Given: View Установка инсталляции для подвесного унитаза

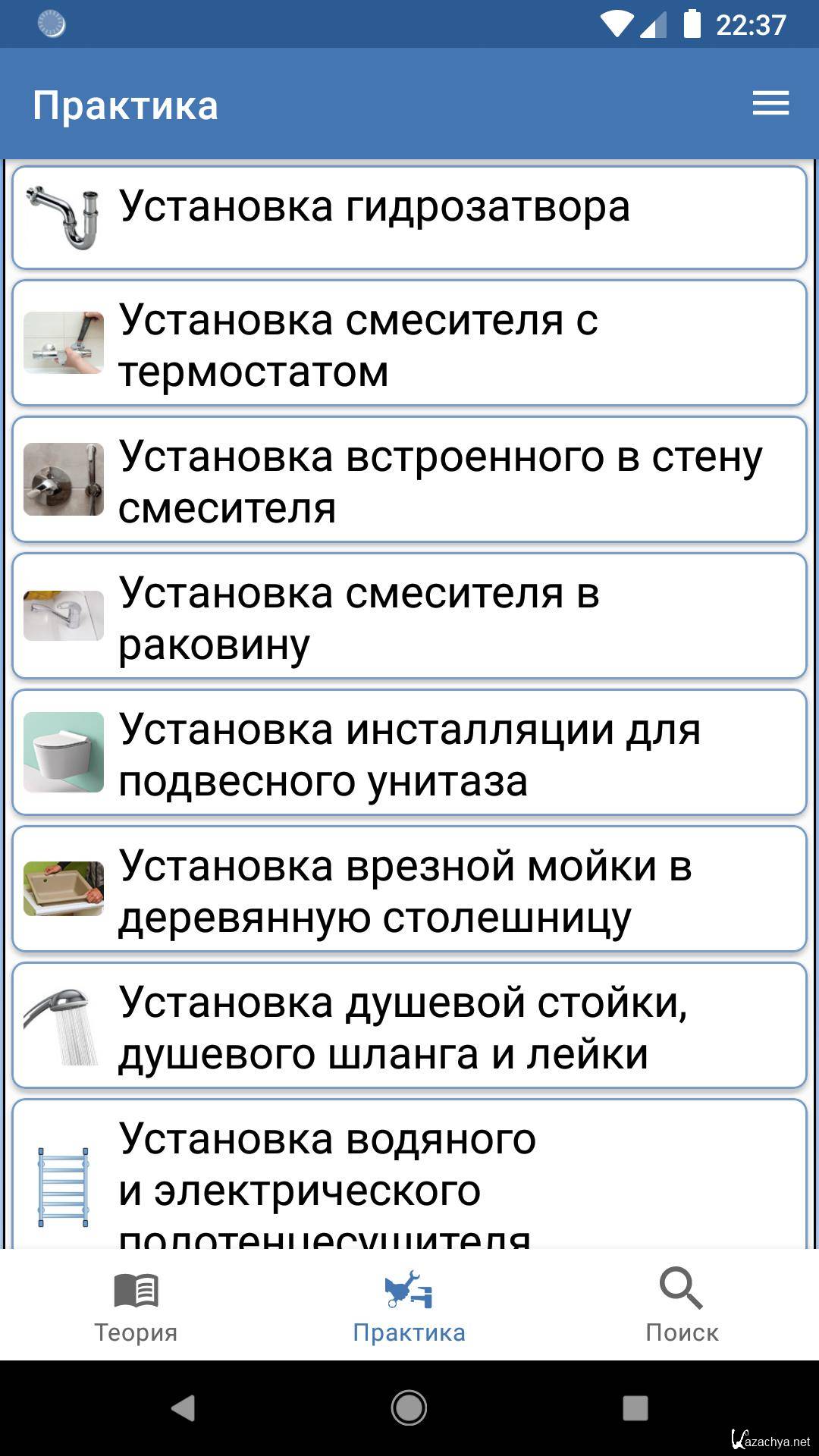Looking at the screenshot, I should [409, 753].
